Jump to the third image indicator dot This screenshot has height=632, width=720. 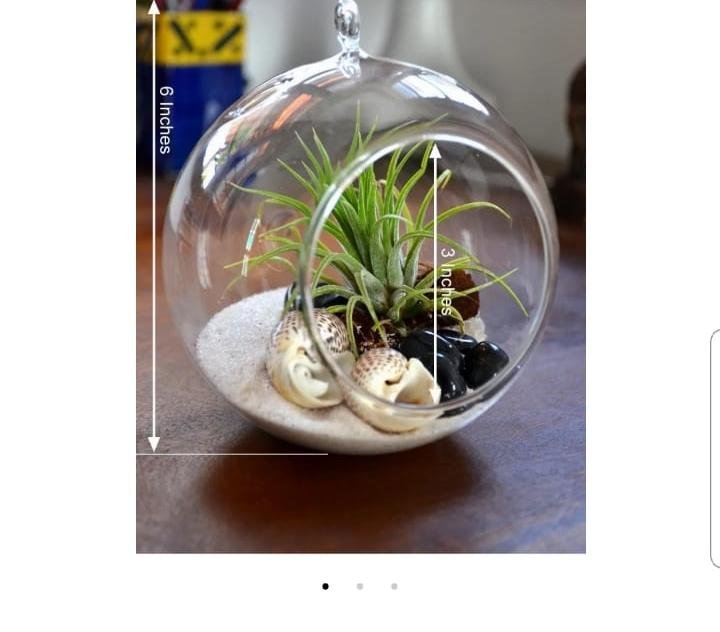394,587
